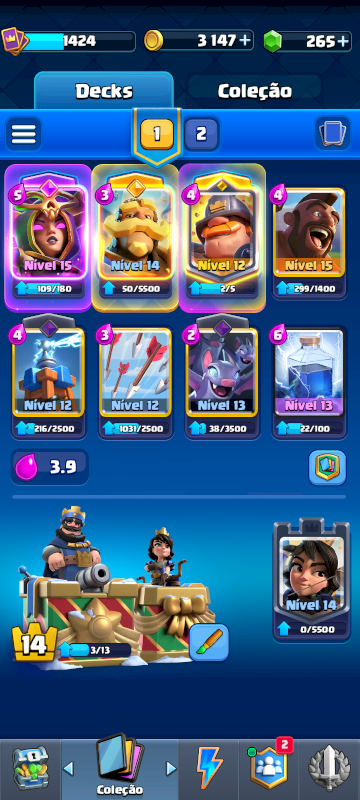Viewport: 360px width, 800px height.
Task: Open the deck copy cards icon
Action: tap(332, 134)
